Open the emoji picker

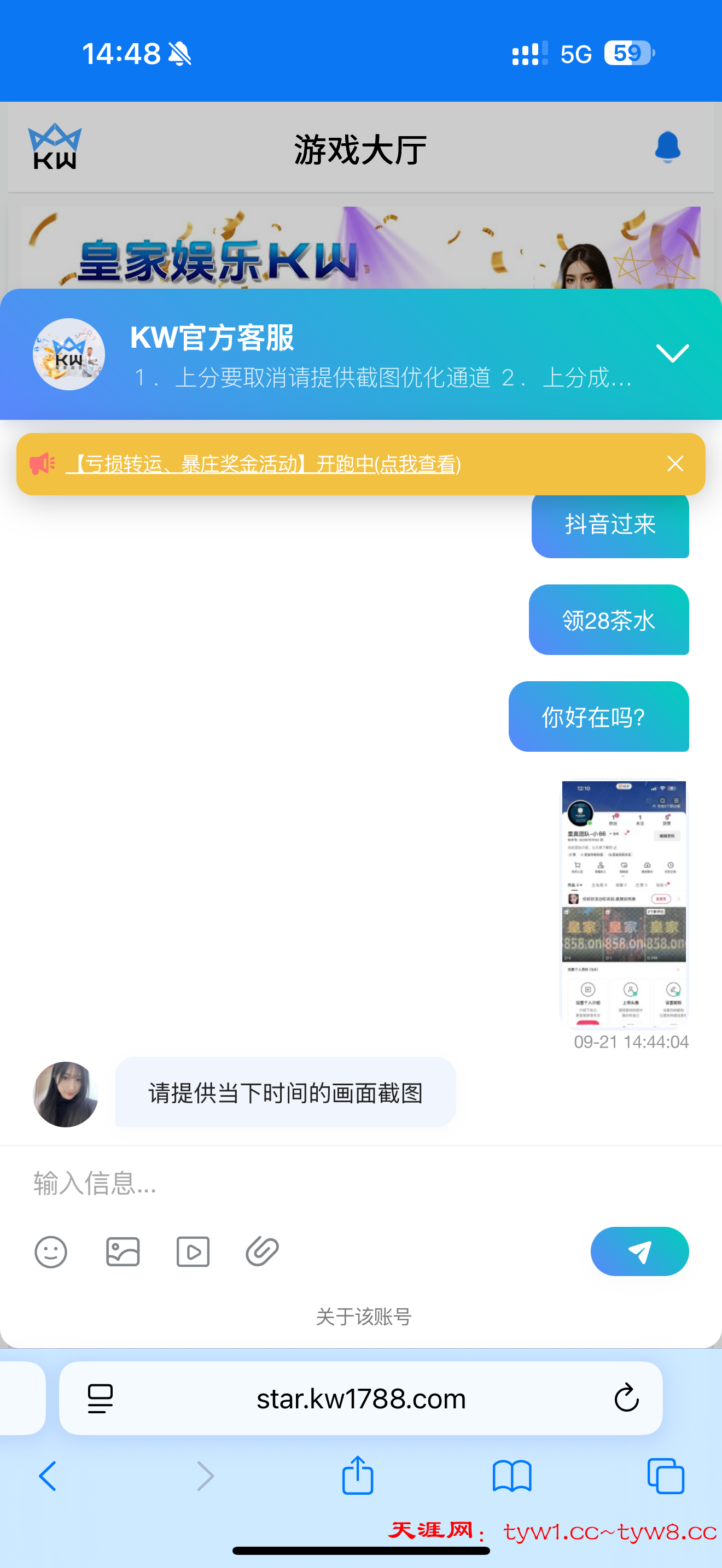tap(51, 1252)
